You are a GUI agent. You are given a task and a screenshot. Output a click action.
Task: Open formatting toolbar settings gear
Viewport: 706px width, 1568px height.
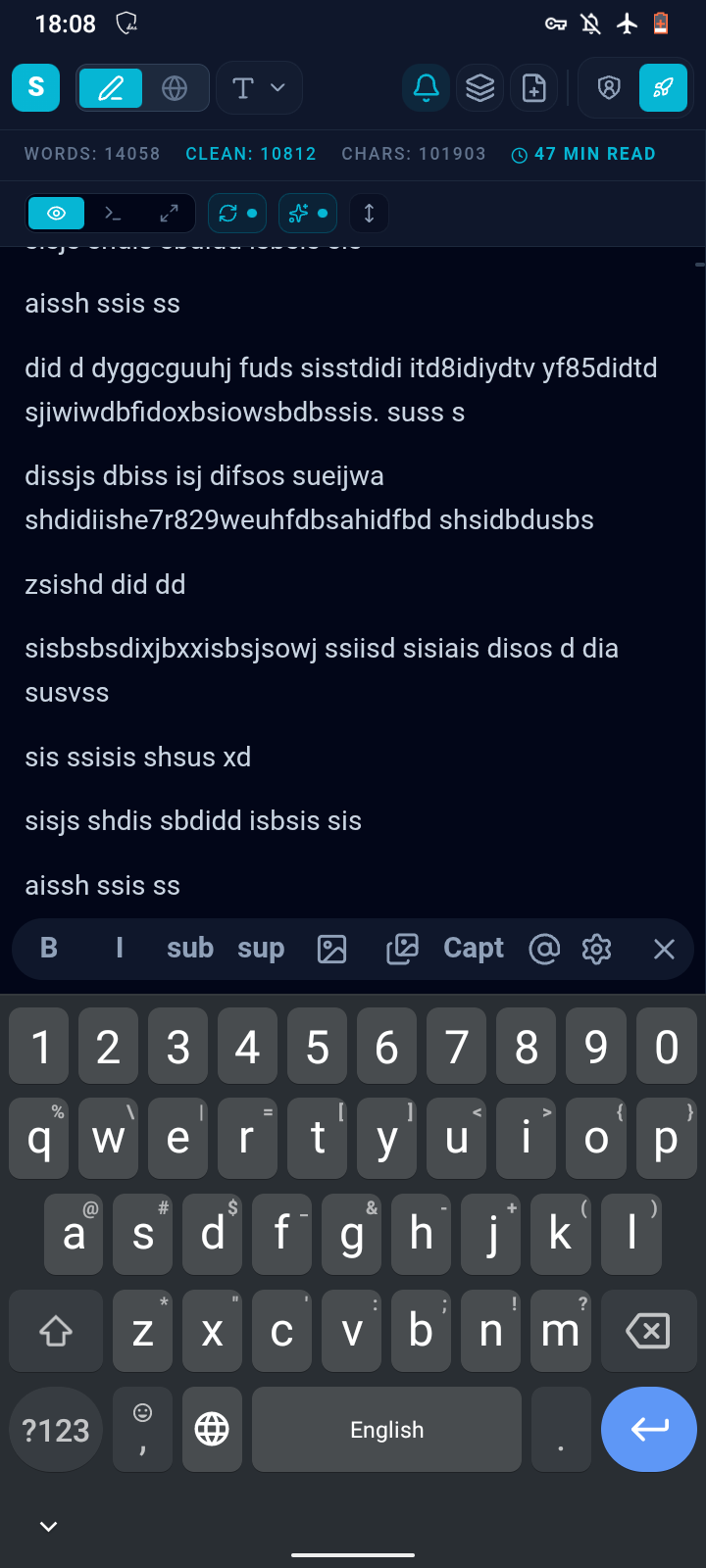(596, 949)
